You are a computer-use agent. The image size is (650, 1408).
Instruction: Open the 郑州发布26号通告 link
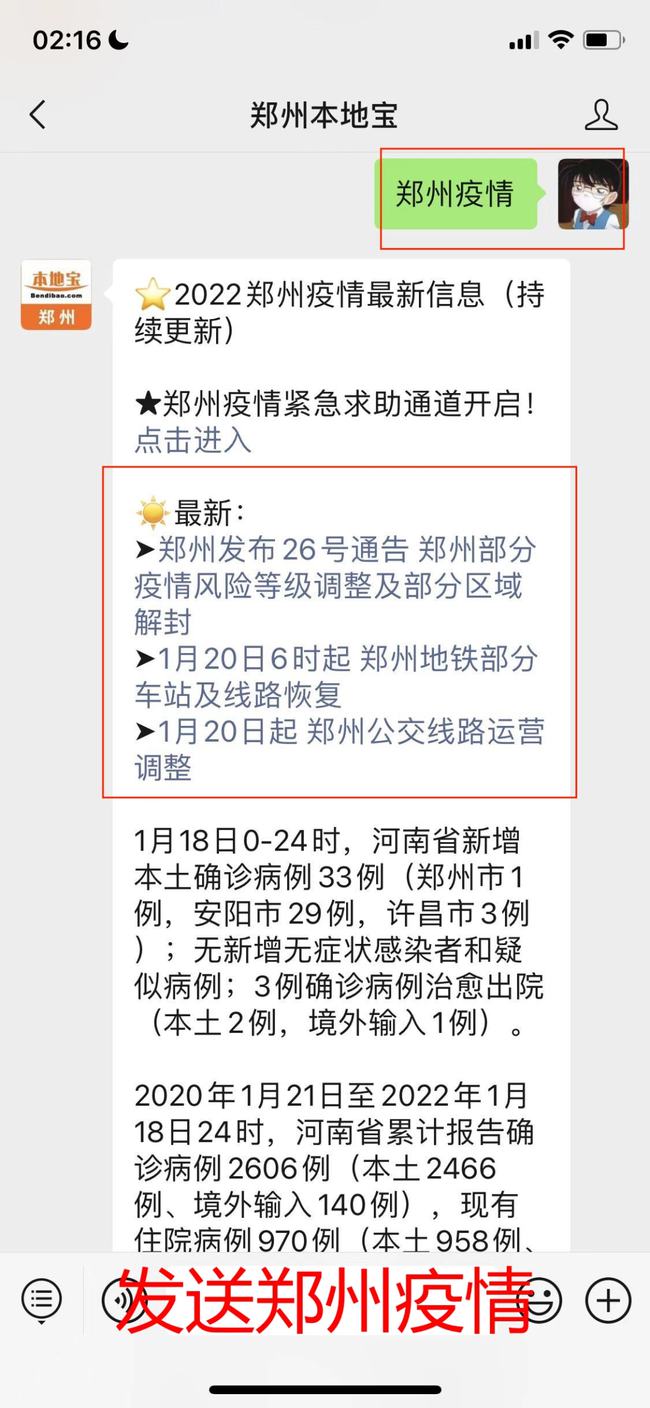point(336,585)
